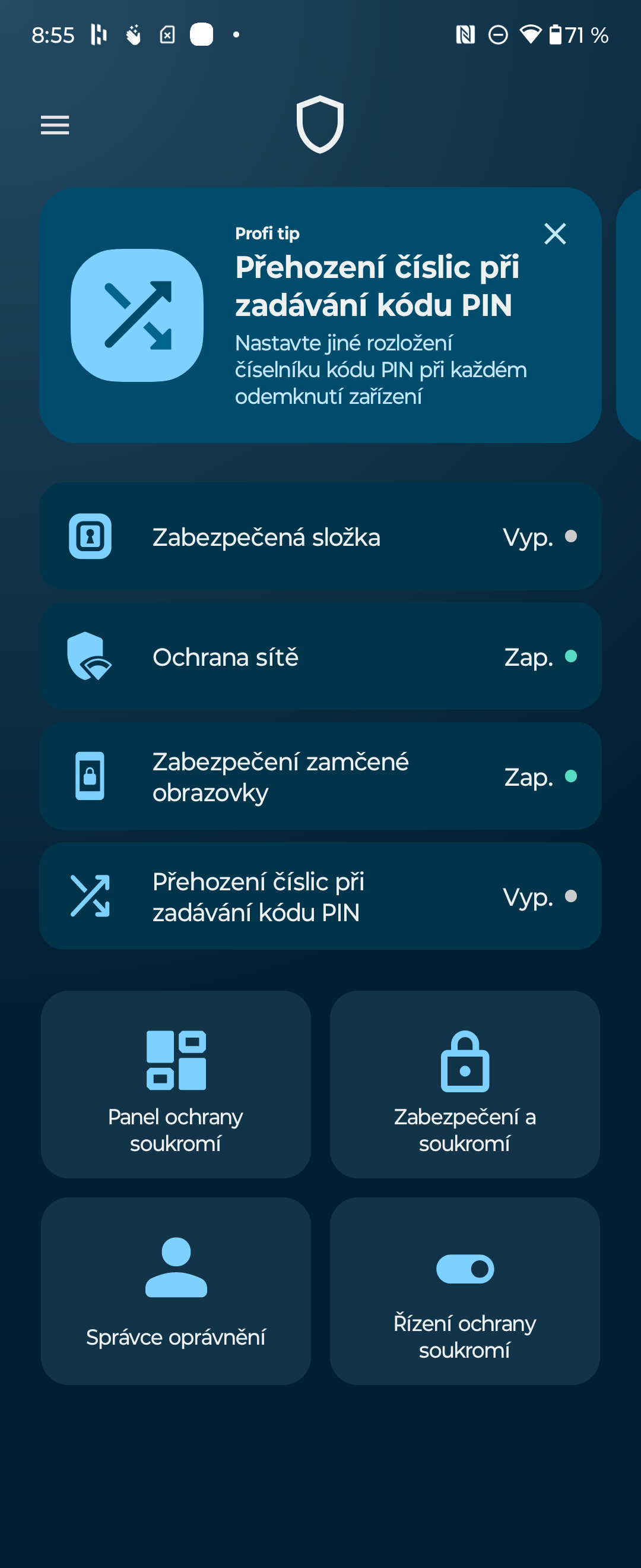Enable Zabezpečená složka
Screen dimensions: 641x1568
coord(320,536)
